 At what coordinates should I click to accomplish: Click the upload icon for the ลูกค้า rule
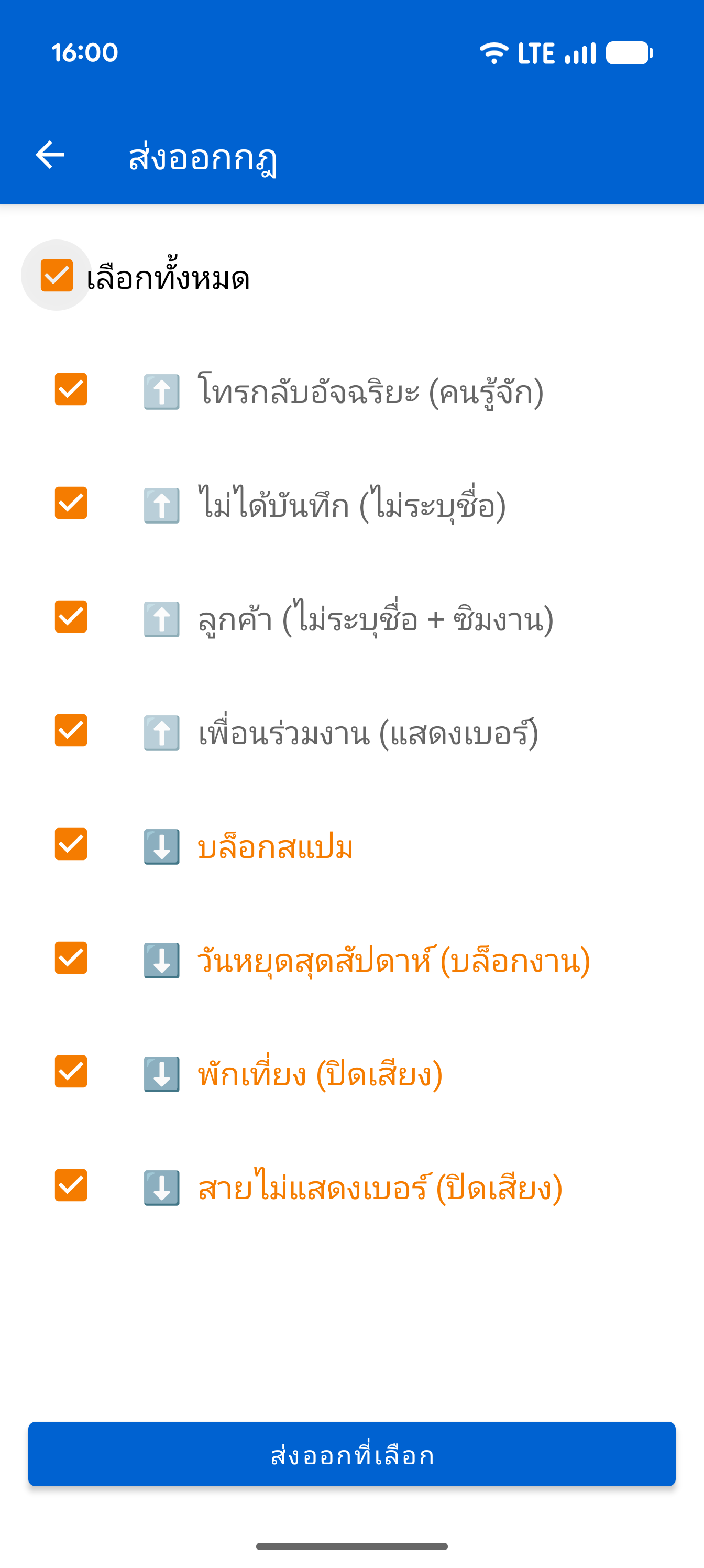[161, 618]
